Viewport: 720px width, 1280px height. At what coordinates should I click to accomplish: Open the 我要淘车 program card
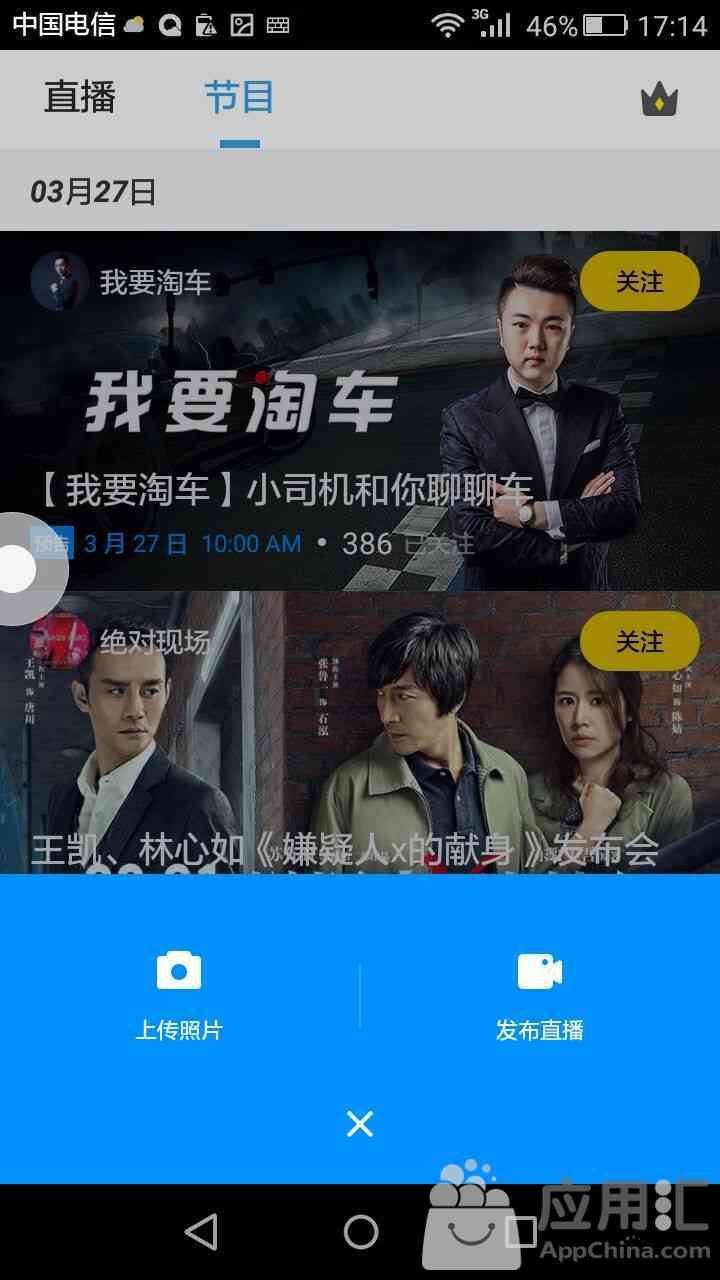coord(300,420)
